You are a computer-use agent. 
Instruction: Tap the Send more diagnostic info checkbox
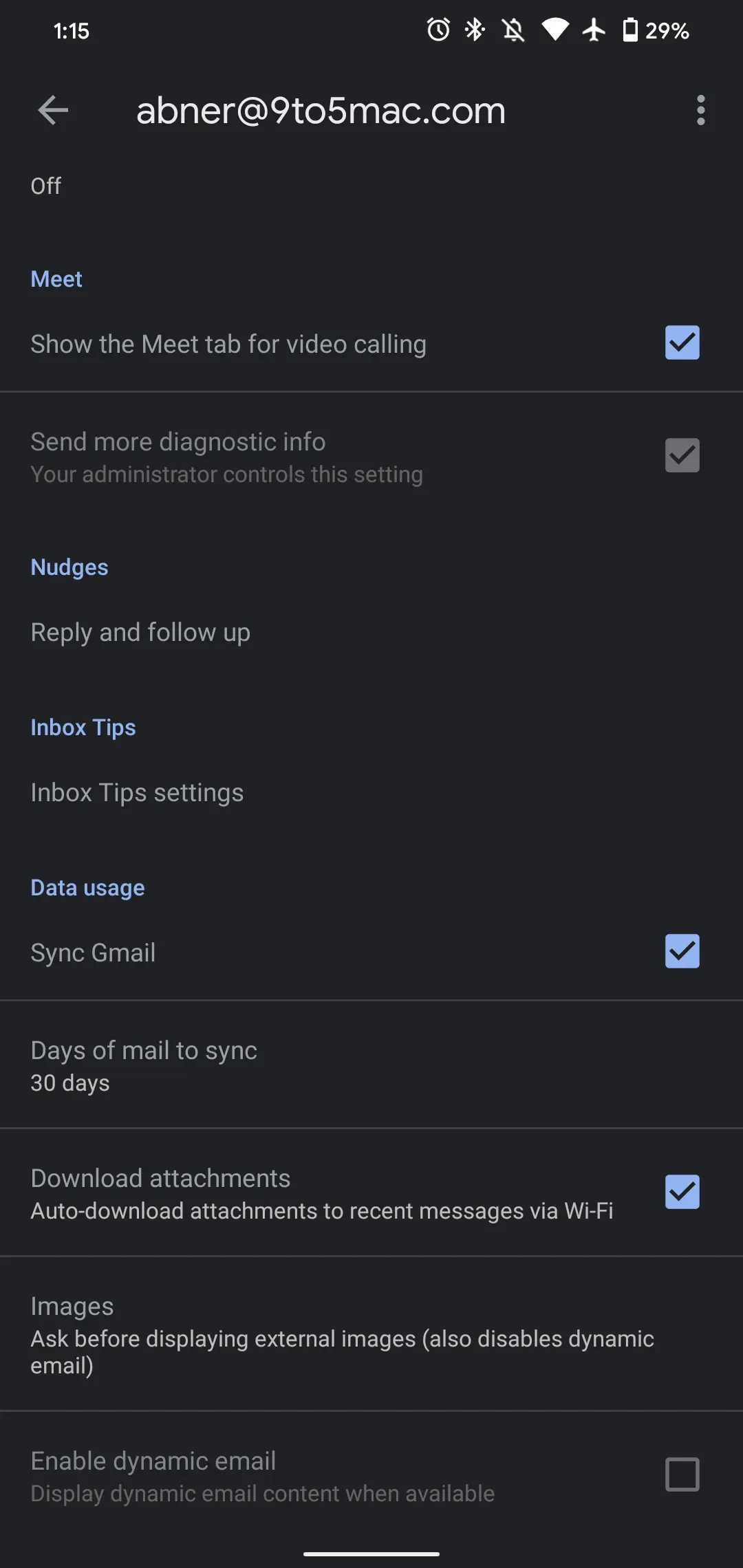click(682, 455)
